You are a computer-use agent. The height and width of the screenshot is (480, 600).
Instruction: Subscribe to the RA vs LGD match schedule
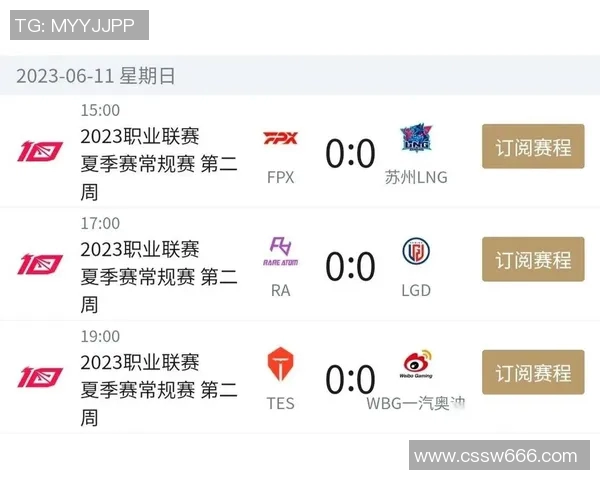[x=533, y=260]
